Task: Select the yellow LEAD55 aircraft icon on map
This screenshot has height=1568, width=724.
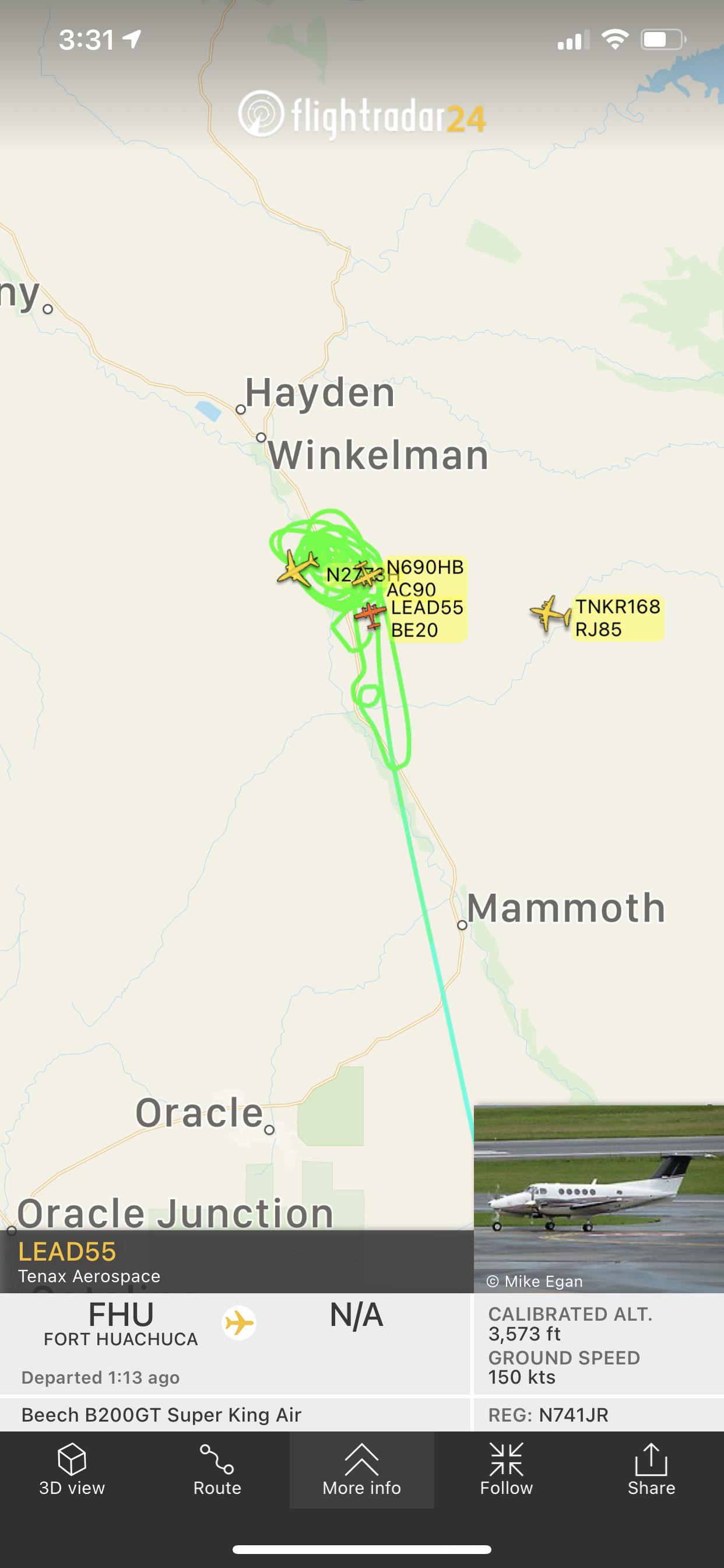Action: point(371,615)
